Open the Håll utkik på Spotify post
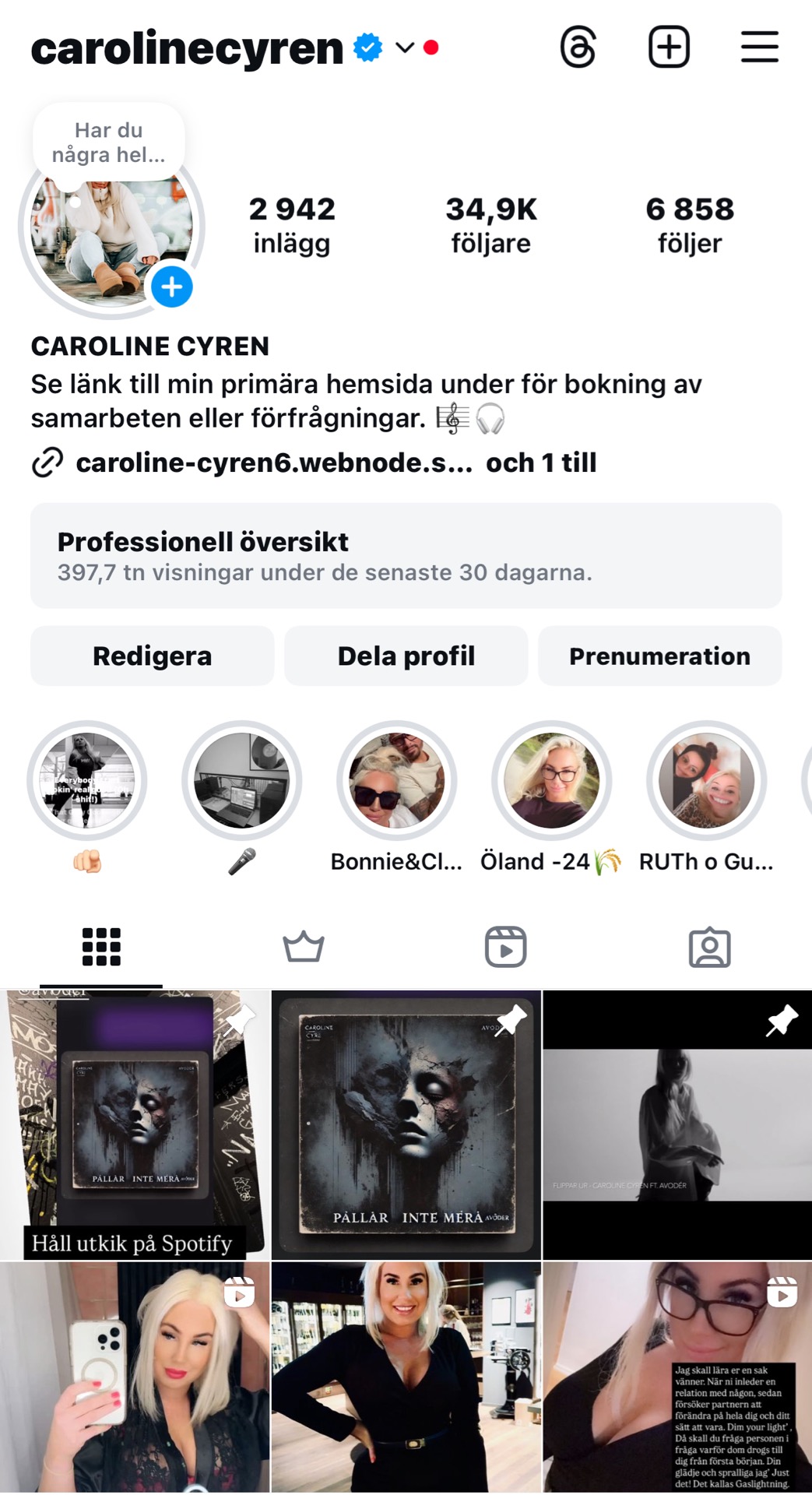Screen dimensions: 812x1495 [x=135, y=1125]
